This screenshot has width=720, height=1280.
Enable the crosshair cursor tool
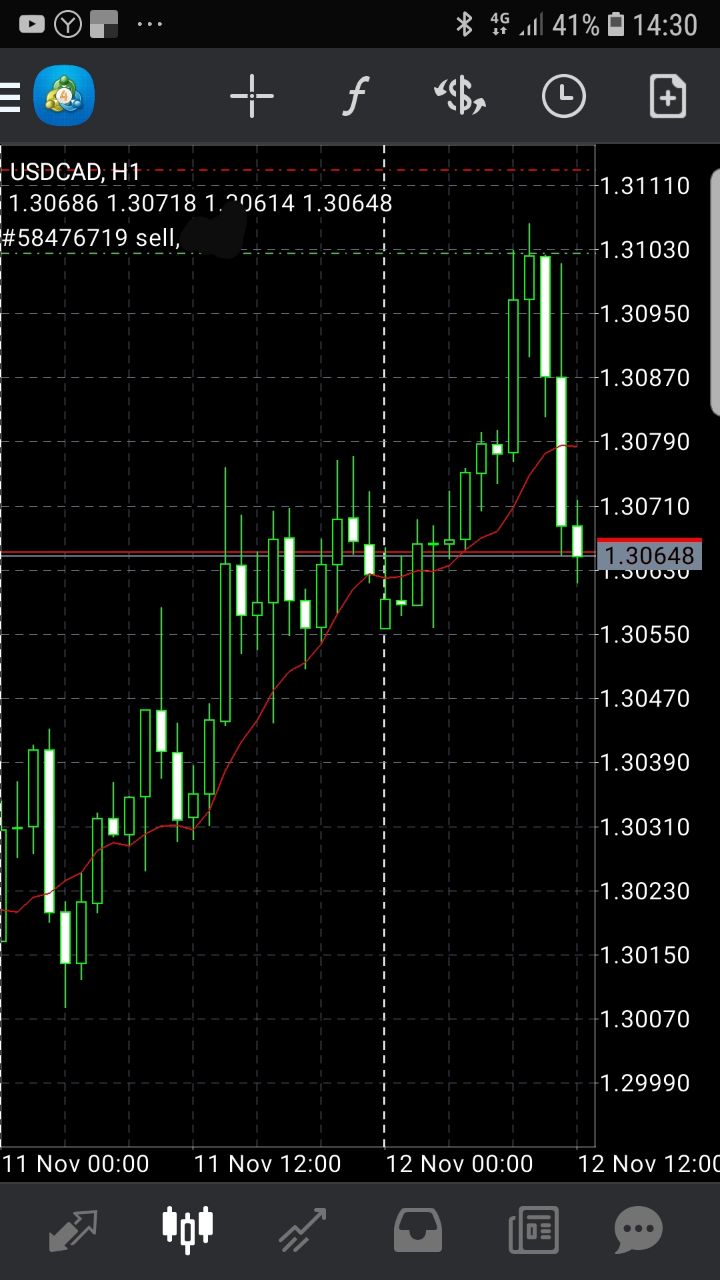tap(251, 97)
